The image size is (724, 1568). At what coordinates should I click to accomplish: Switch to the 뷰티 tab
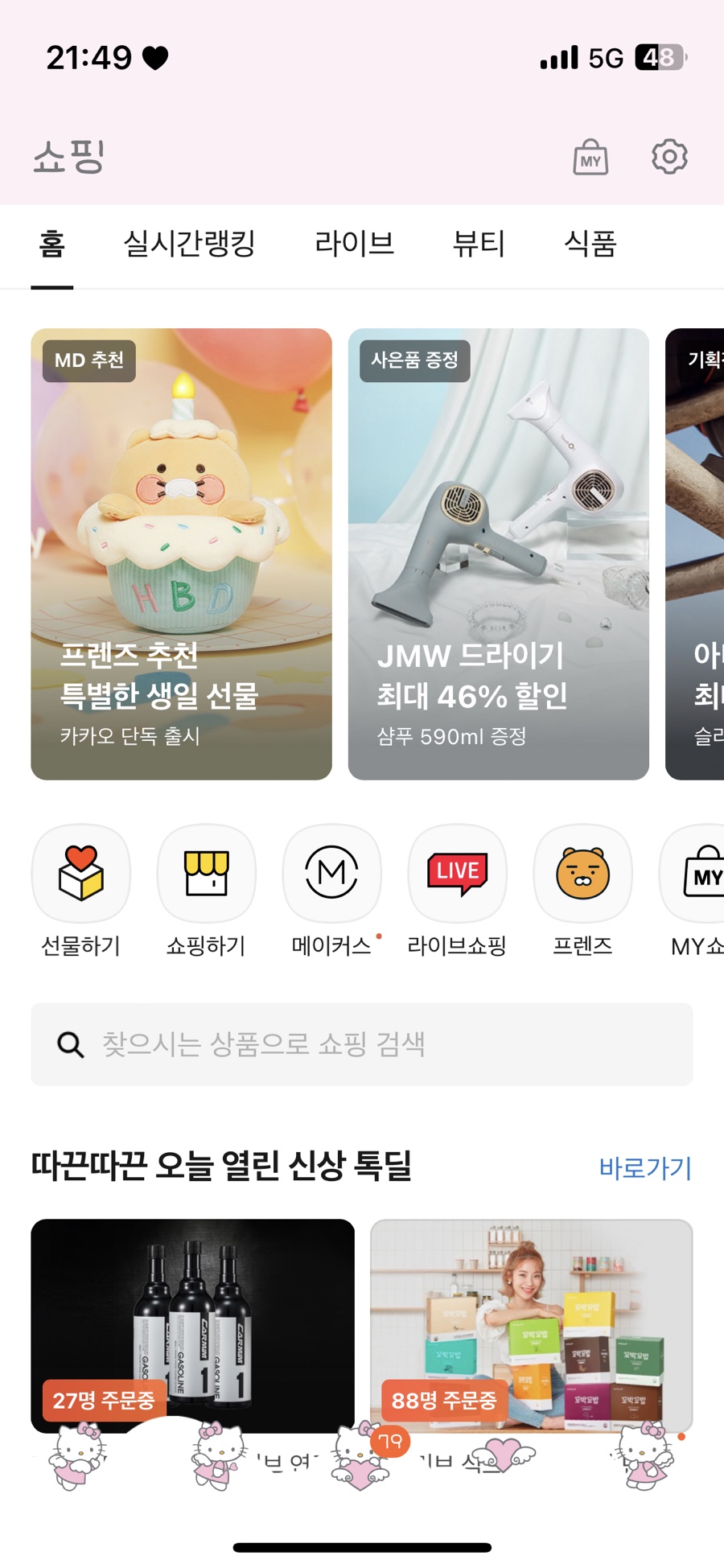(x=479, y=244)
